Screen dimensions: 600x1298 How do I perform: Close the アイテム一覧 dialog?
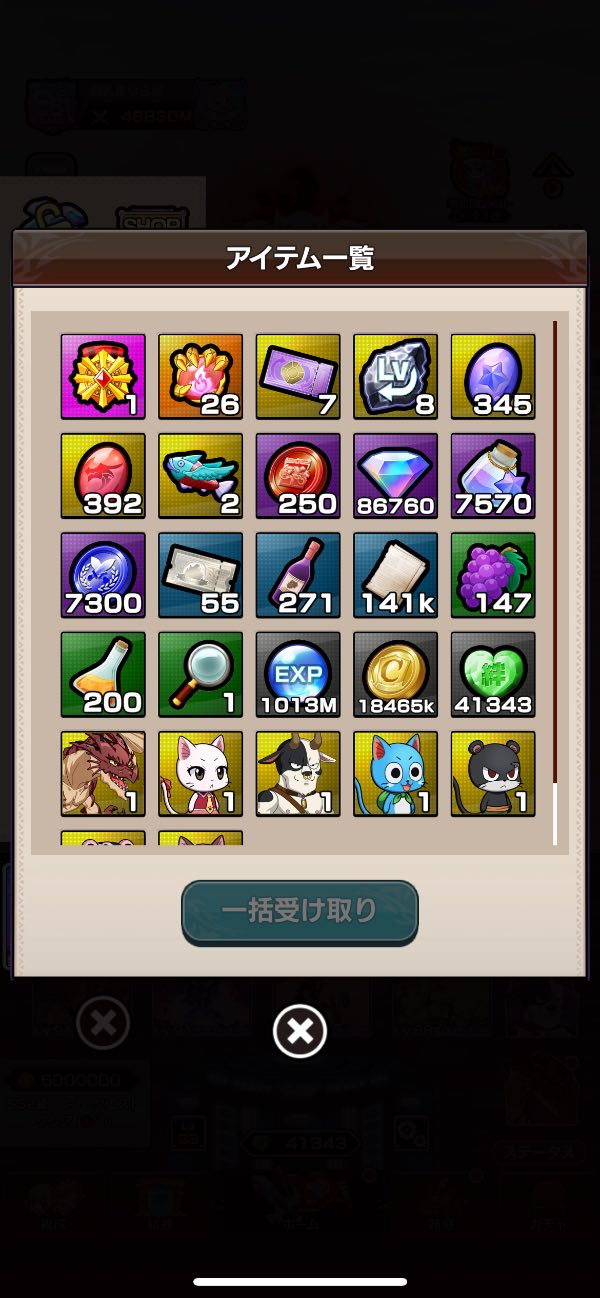(299, 1030)
